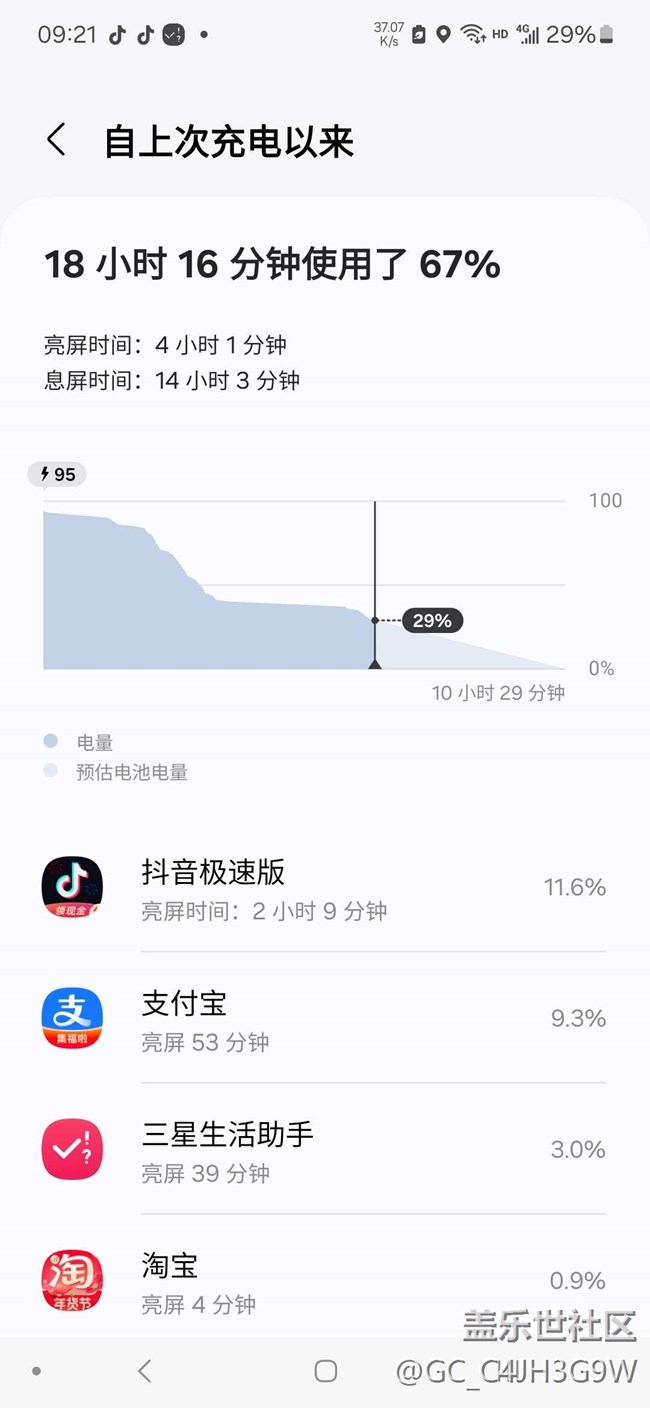650x1408 pixels.
Task: Go back from 自上次充电以来 page
Action: pos(57,141)
